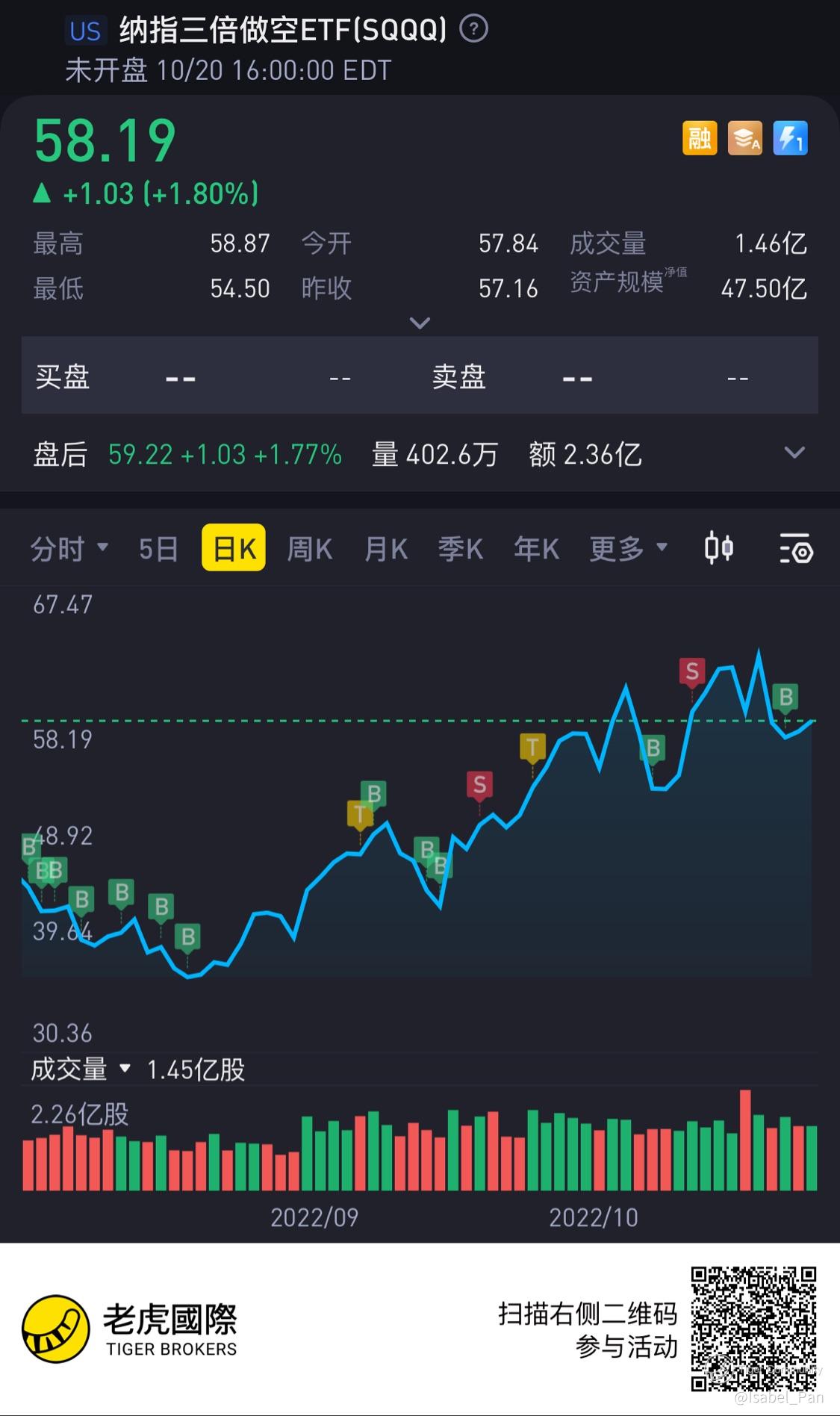This screenshot has height=1416, width=840.
Task: Show the 月K monthly chart
Action: pos(386,549)
